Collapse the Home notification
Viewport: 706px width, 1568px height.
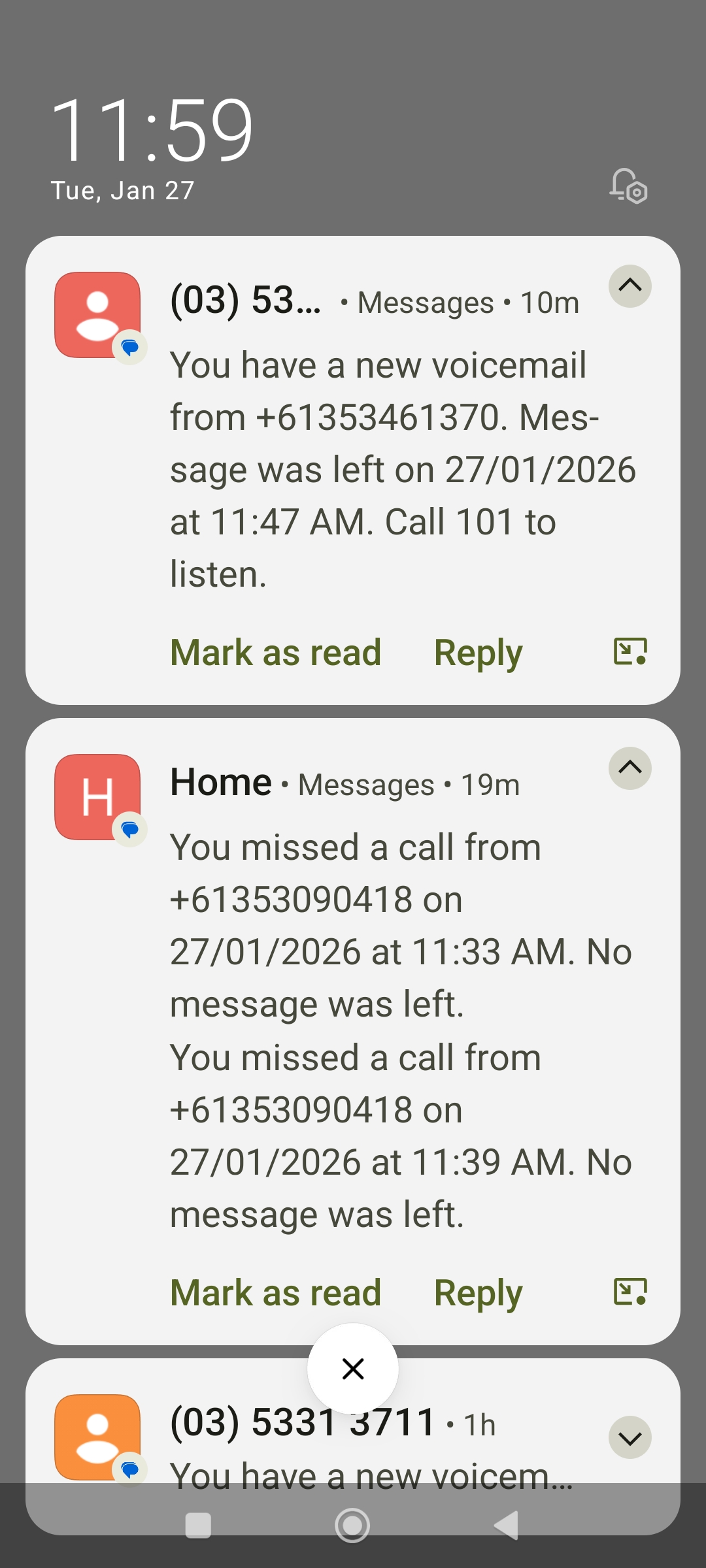[630, 768]
